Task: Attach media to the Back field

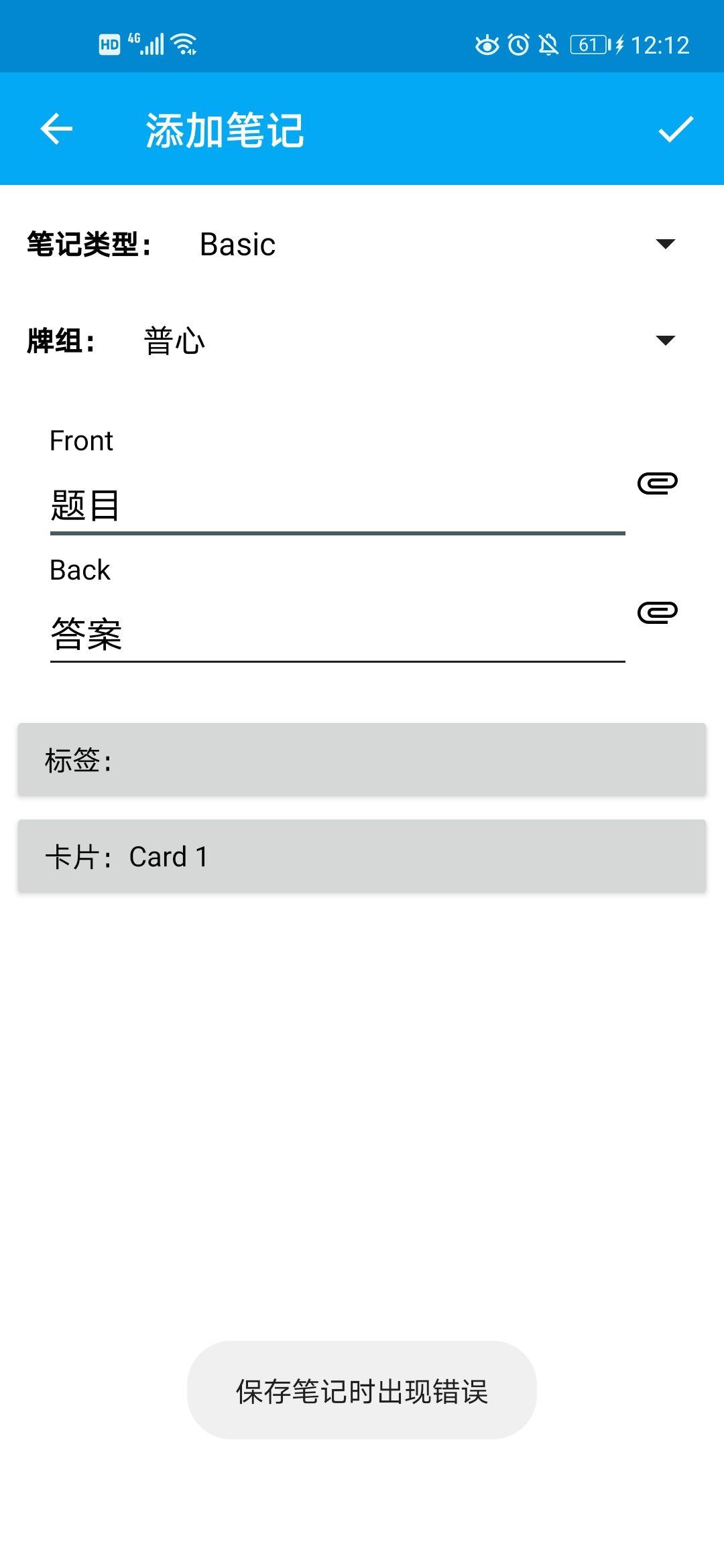Action: (x=658, y=612)
